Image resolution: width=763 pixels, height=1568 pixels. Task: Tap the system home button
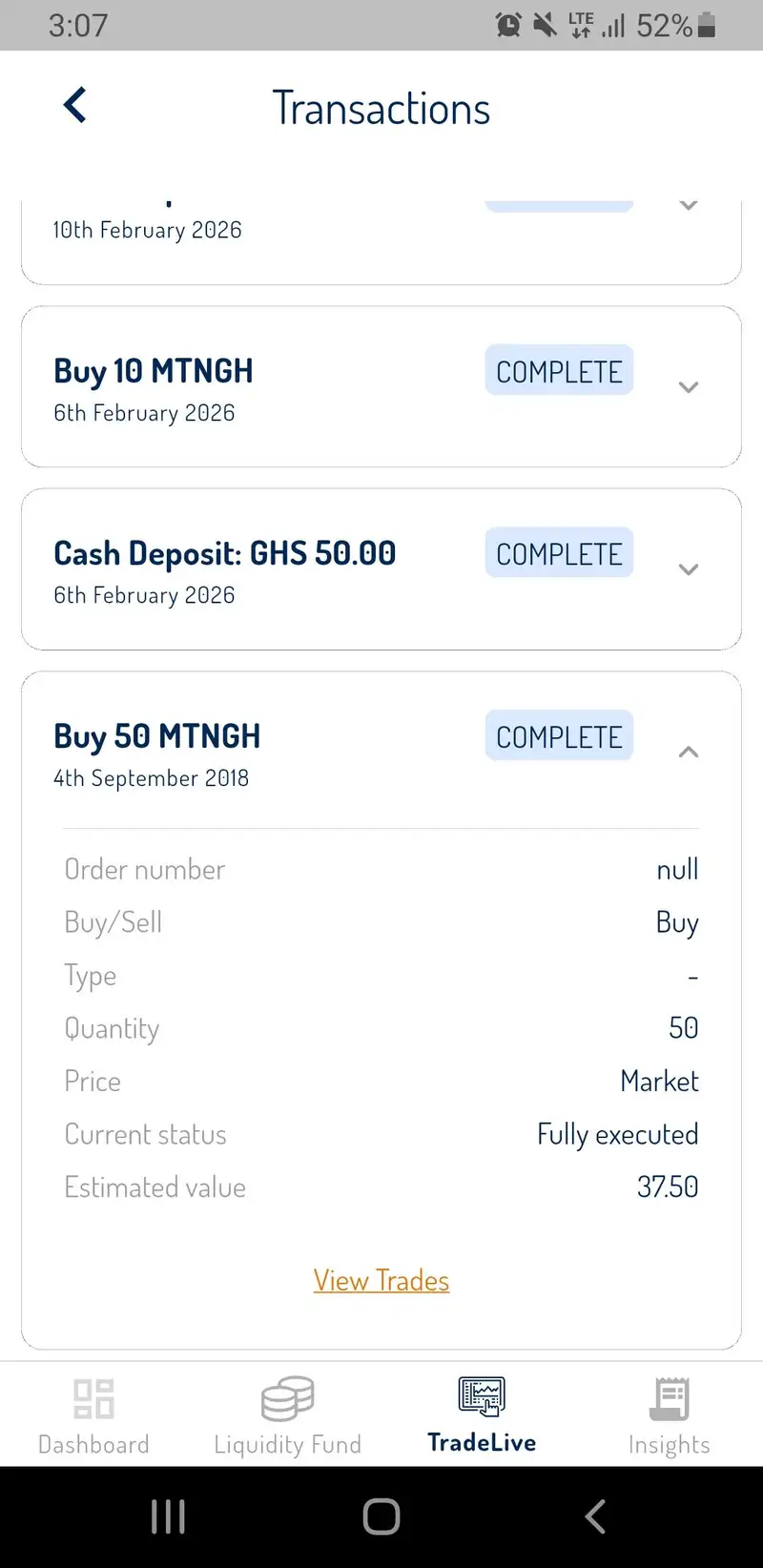(381, 1516)
